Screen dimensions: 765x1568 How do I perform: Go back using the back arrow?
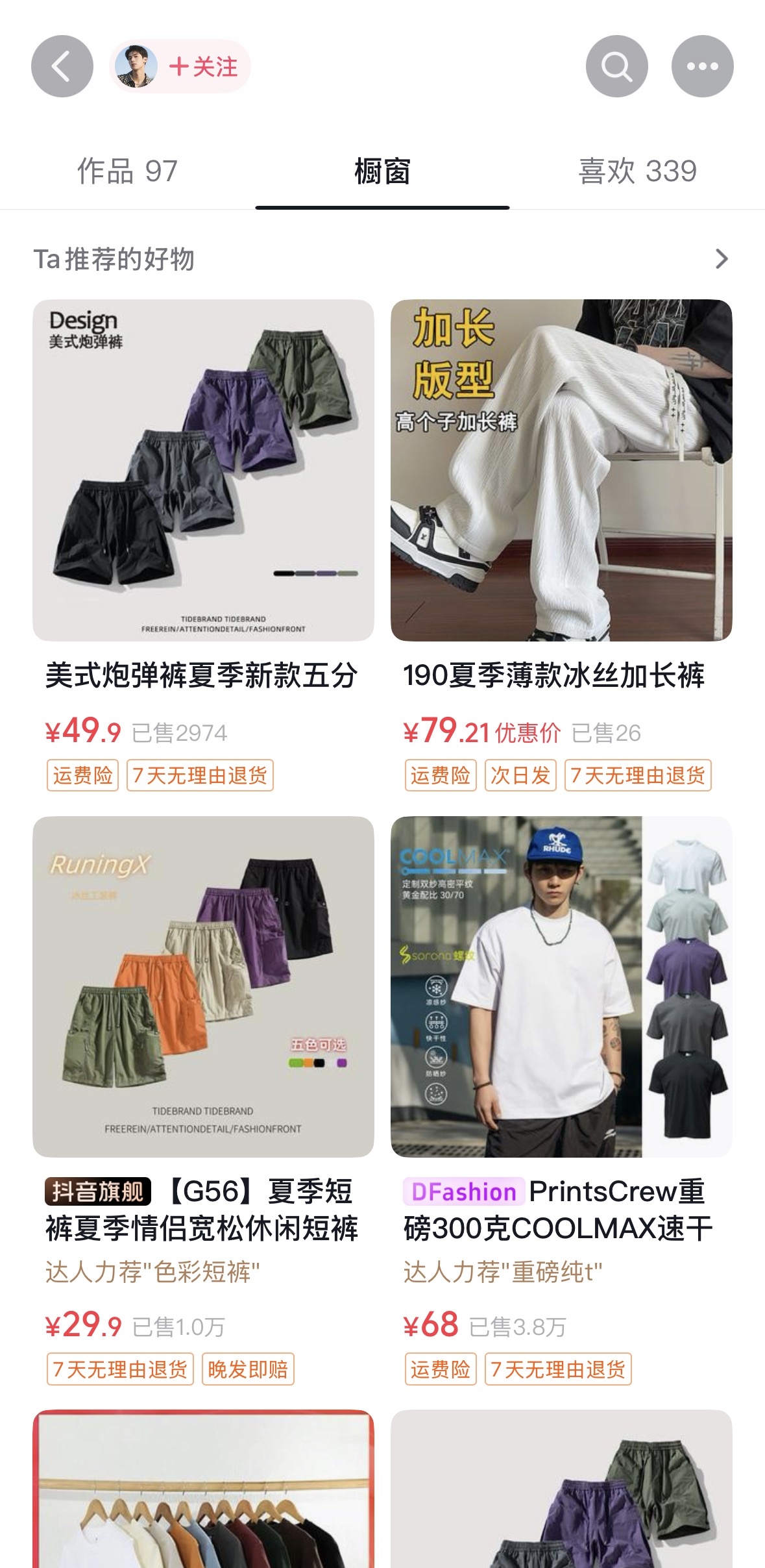[x=62, y=66]
